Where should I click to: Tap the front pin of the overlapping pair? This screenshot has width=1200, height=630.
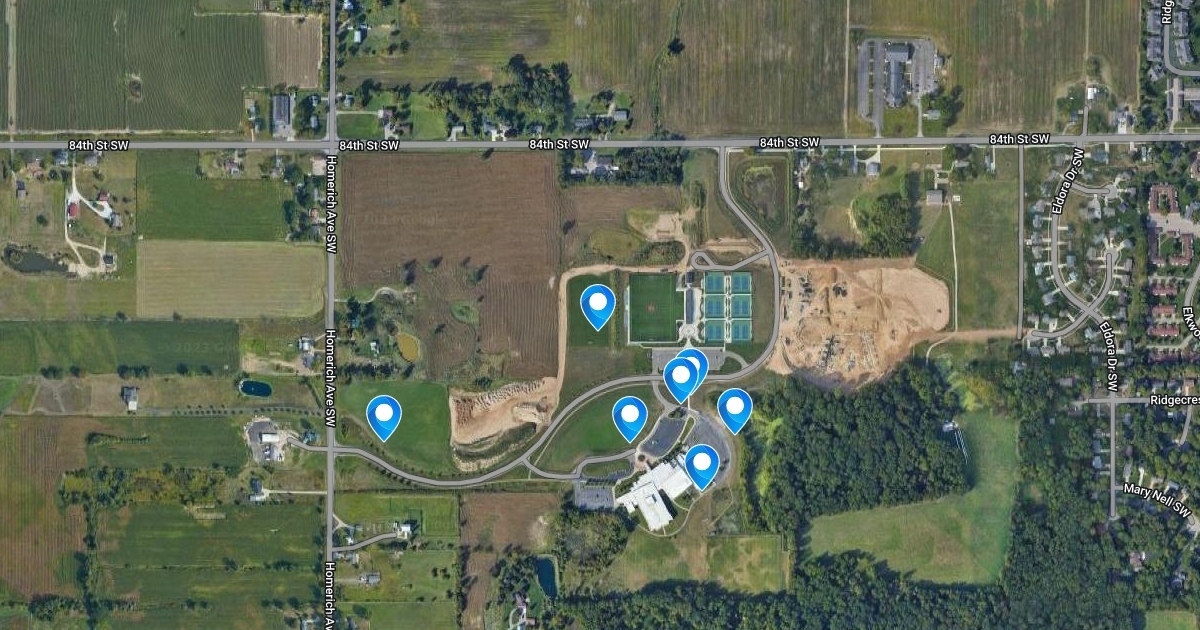pos(681,377)
